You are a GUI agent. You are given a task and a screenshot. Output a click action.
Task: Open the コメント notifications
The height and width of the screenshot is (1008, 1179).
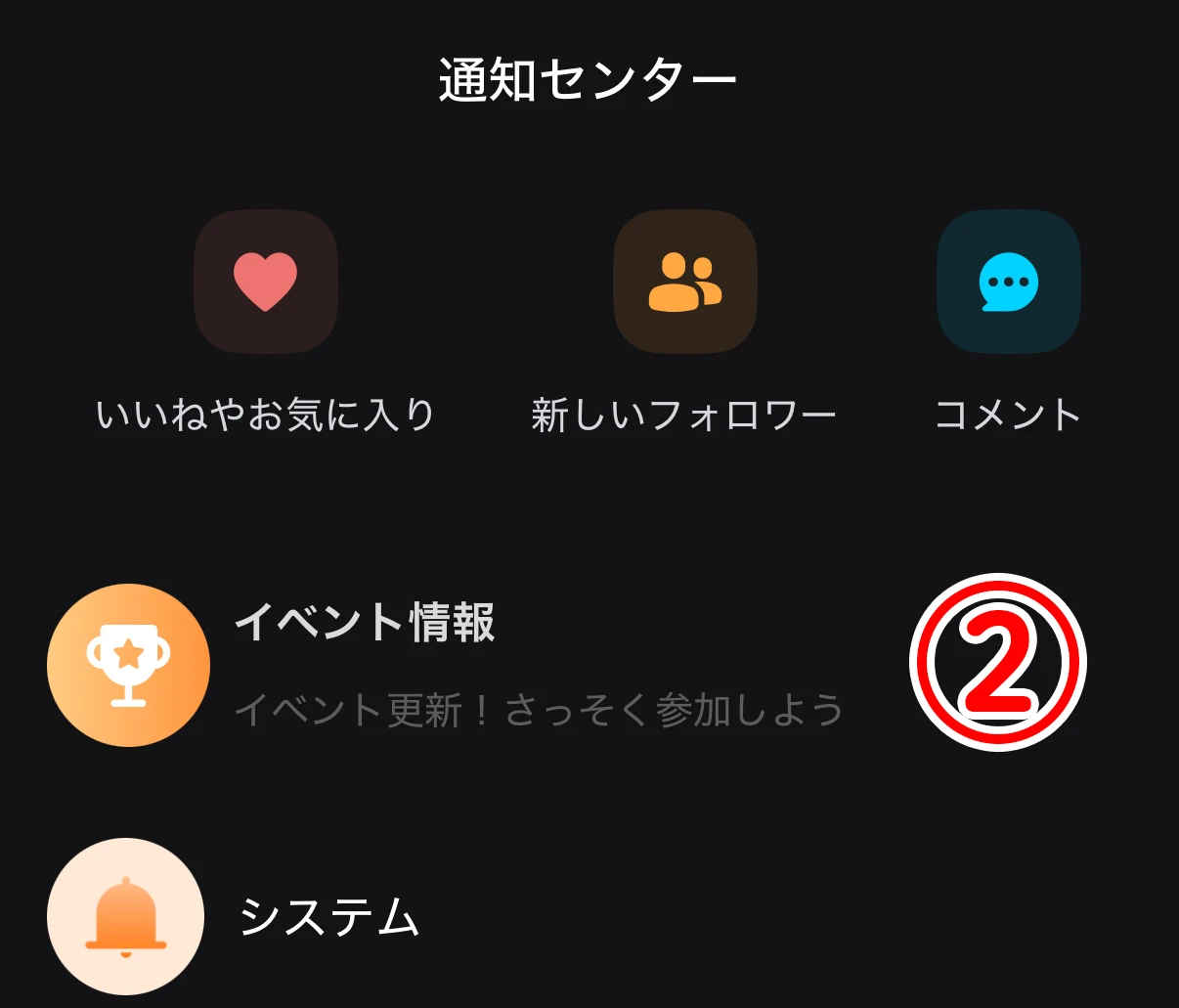[x=1008, y=283]
